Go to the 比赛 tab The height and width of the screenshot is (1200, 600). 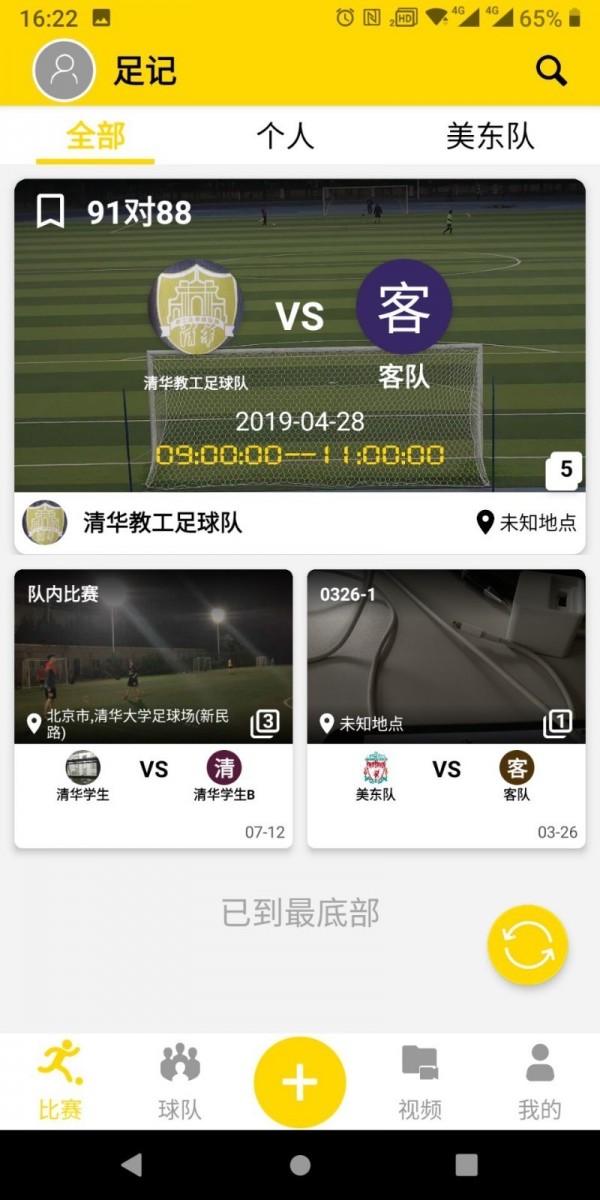[x=60, y=1080]
